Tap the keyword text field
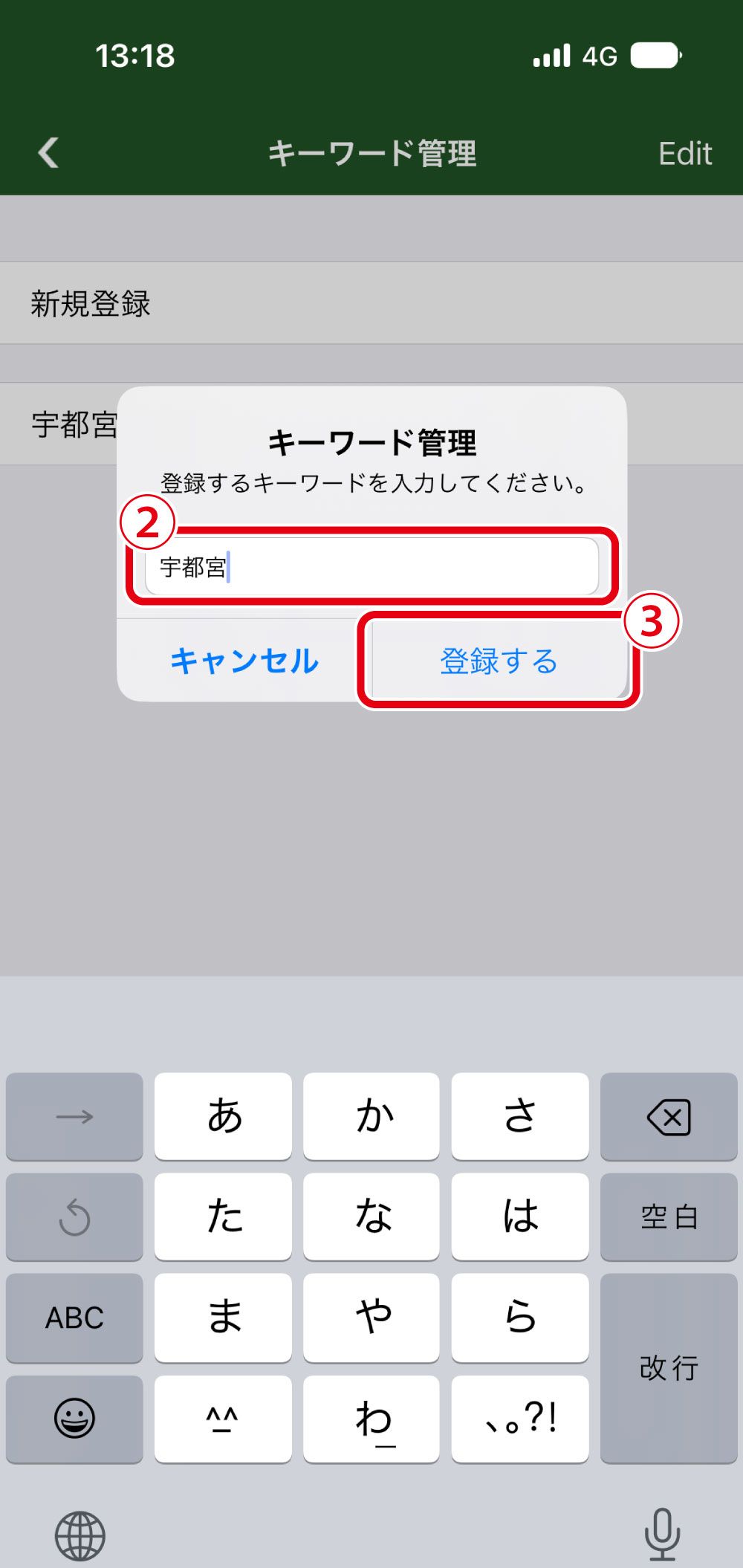 click(x=371, y=567)
